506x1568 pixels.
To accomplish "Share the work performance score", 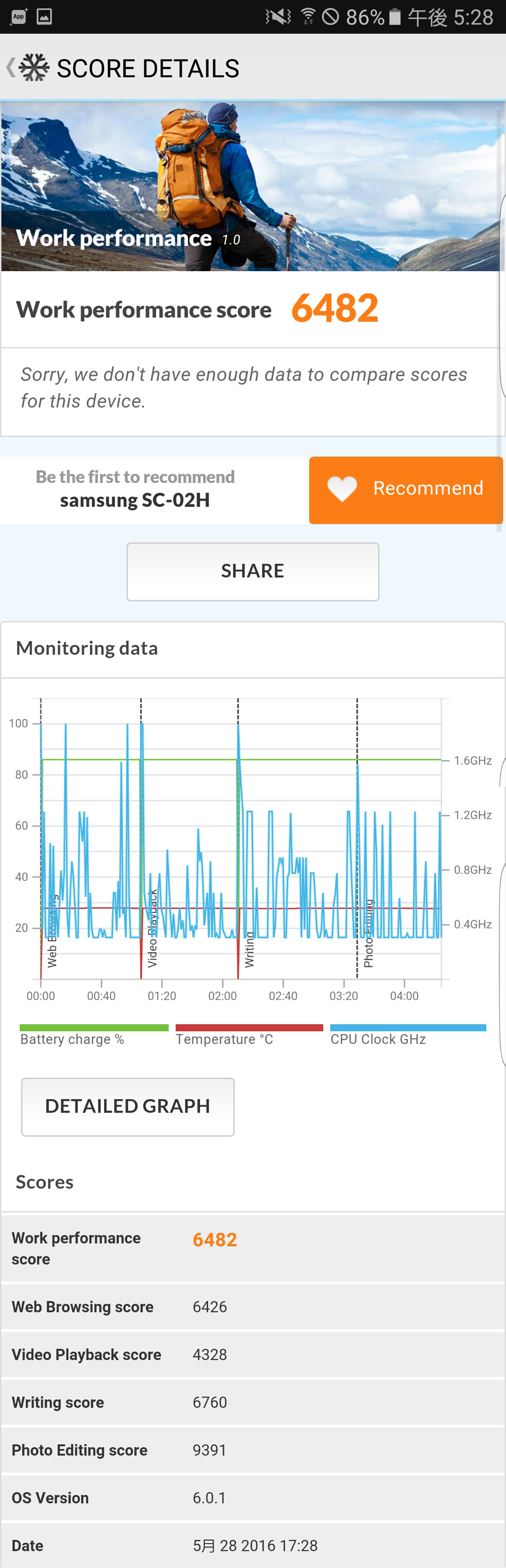I will coord(253,571).
